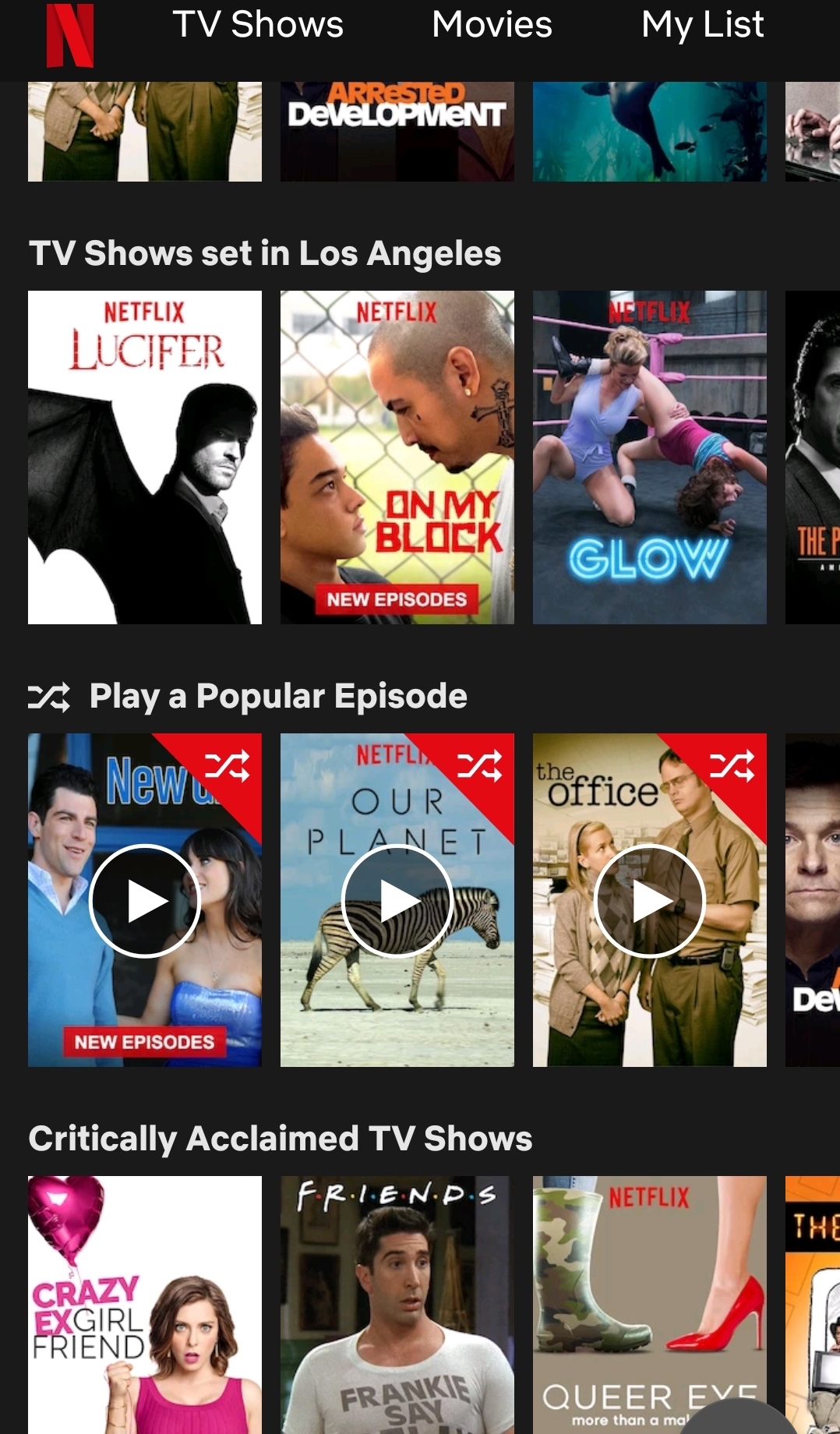840x1434 pixels.
Task: Play a popular New Girl episode
Action: tap(145, 901)
